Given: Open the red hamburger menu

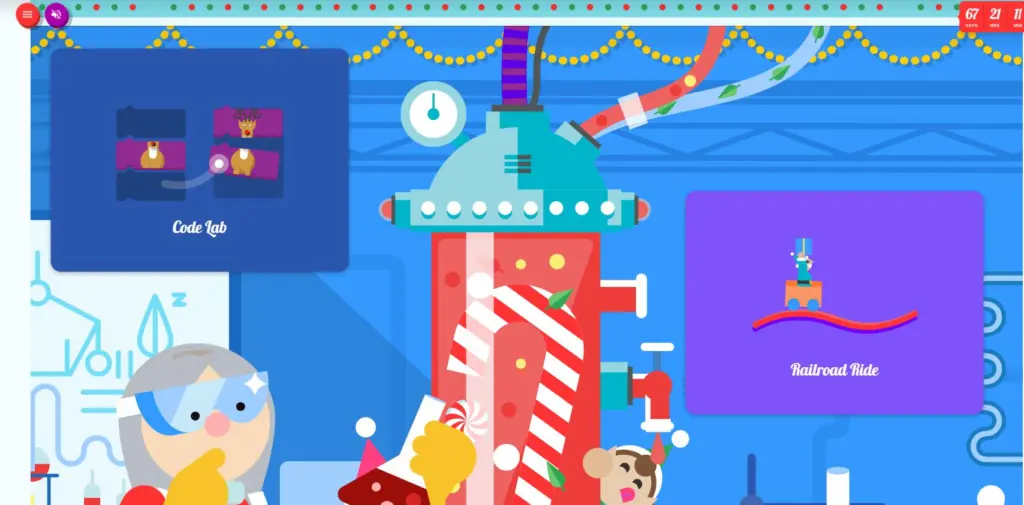Looking at the screenshot, I should coord(27,15).
